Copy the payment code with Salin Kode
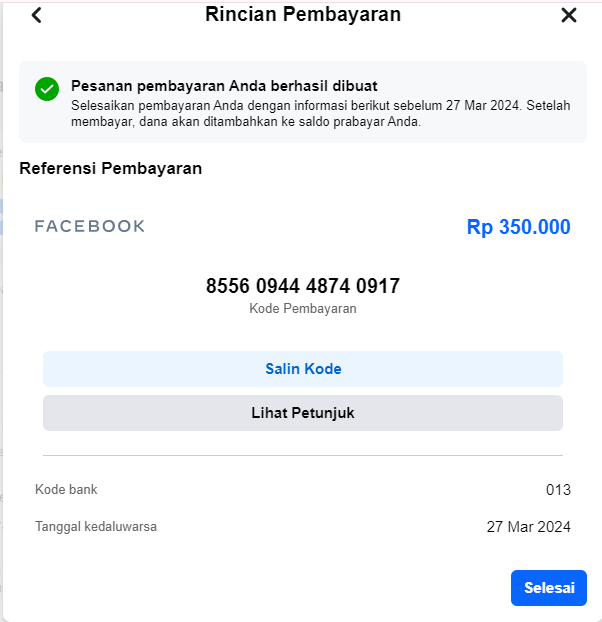Viewport: 602px width, 622px height. click(302, 369)
